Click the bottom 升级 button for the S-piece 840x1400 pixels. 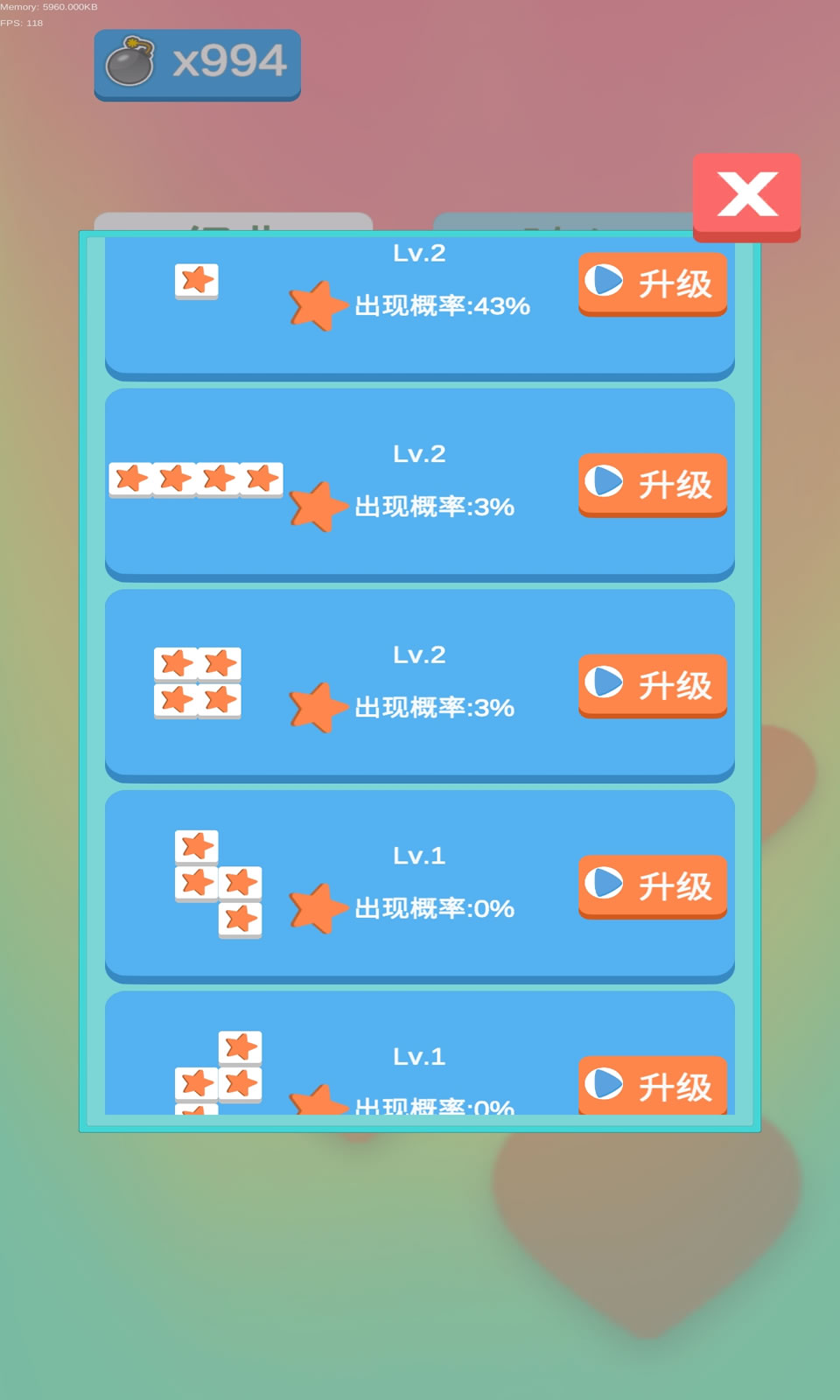click(652, 1087)
